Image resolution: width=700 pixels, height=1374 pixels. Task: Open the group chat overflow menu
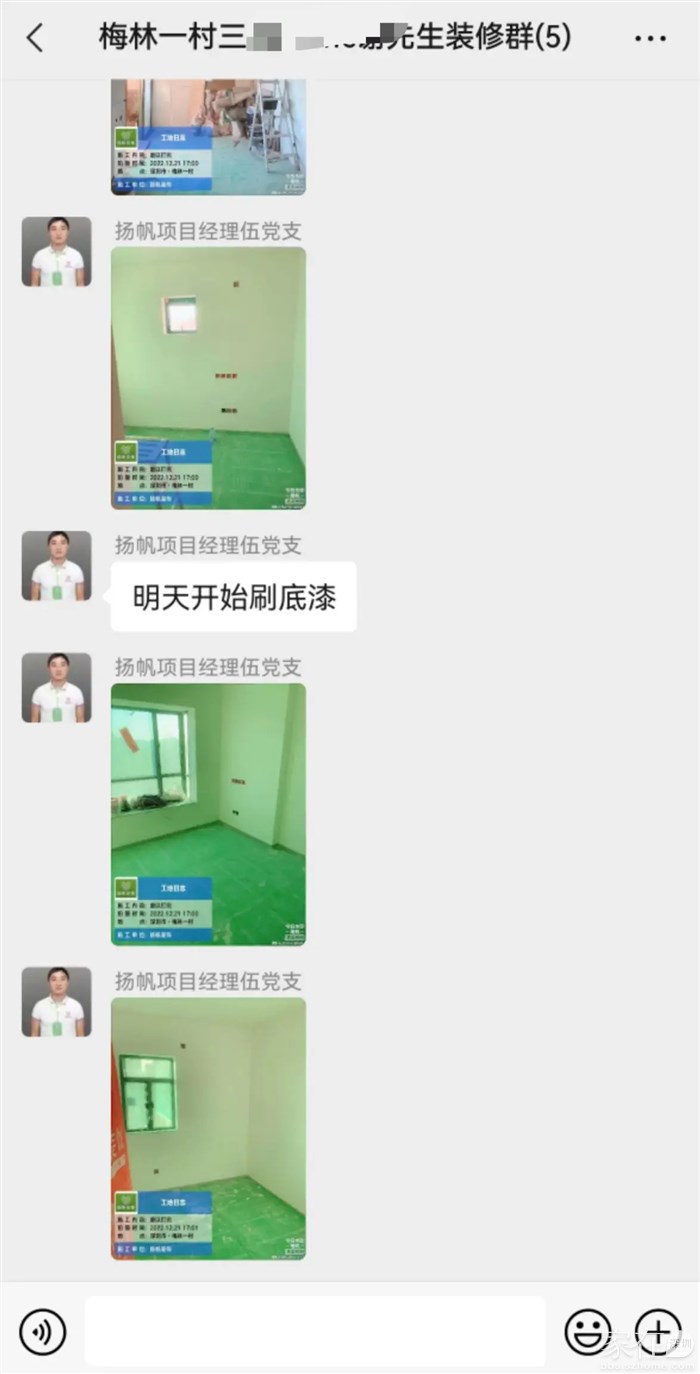pyautogui.click(x=650, y=39)
